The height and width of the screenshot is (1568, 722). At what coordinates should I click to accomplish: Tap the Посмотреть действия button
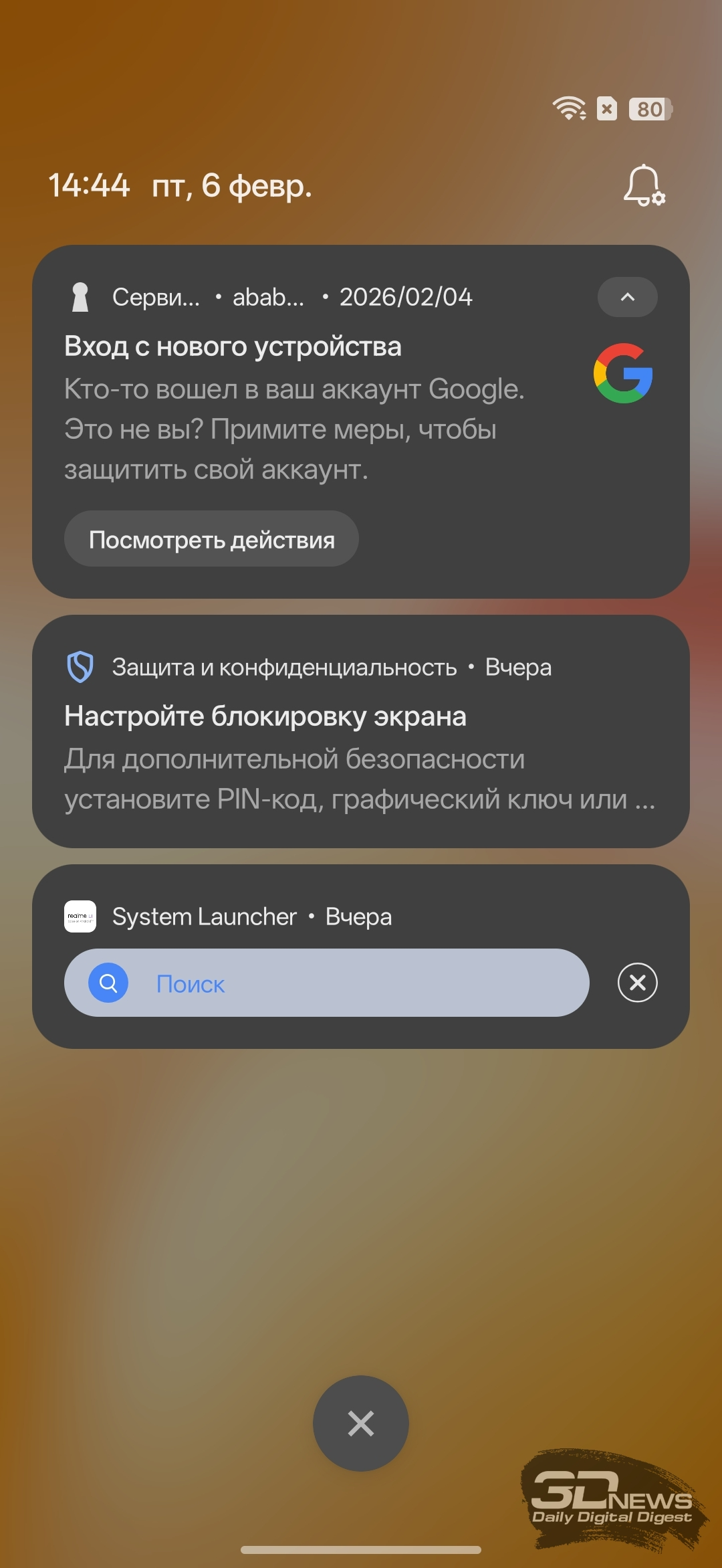point(211,539)
